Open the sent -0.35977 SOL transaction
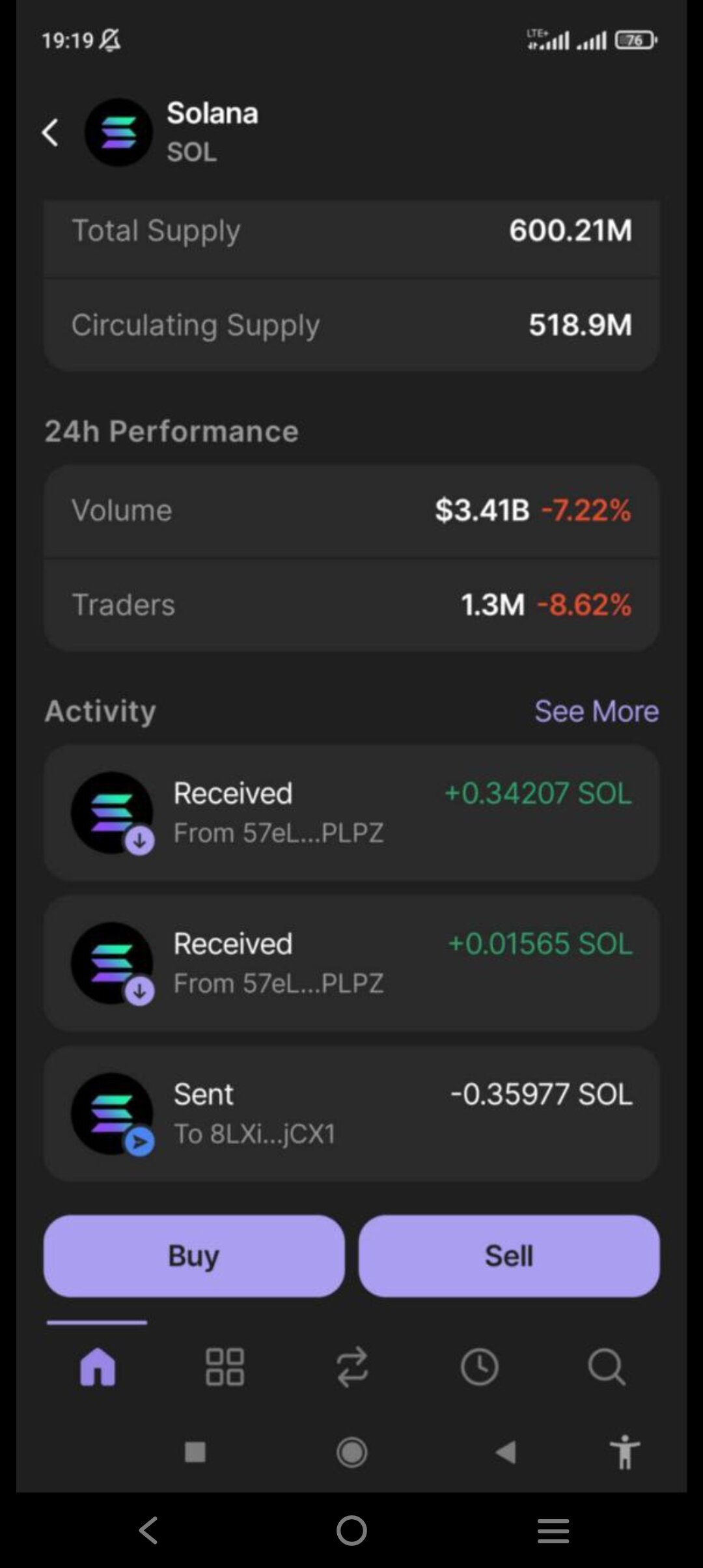This screenshot has width=703, height=1568. click(351, 1113)
